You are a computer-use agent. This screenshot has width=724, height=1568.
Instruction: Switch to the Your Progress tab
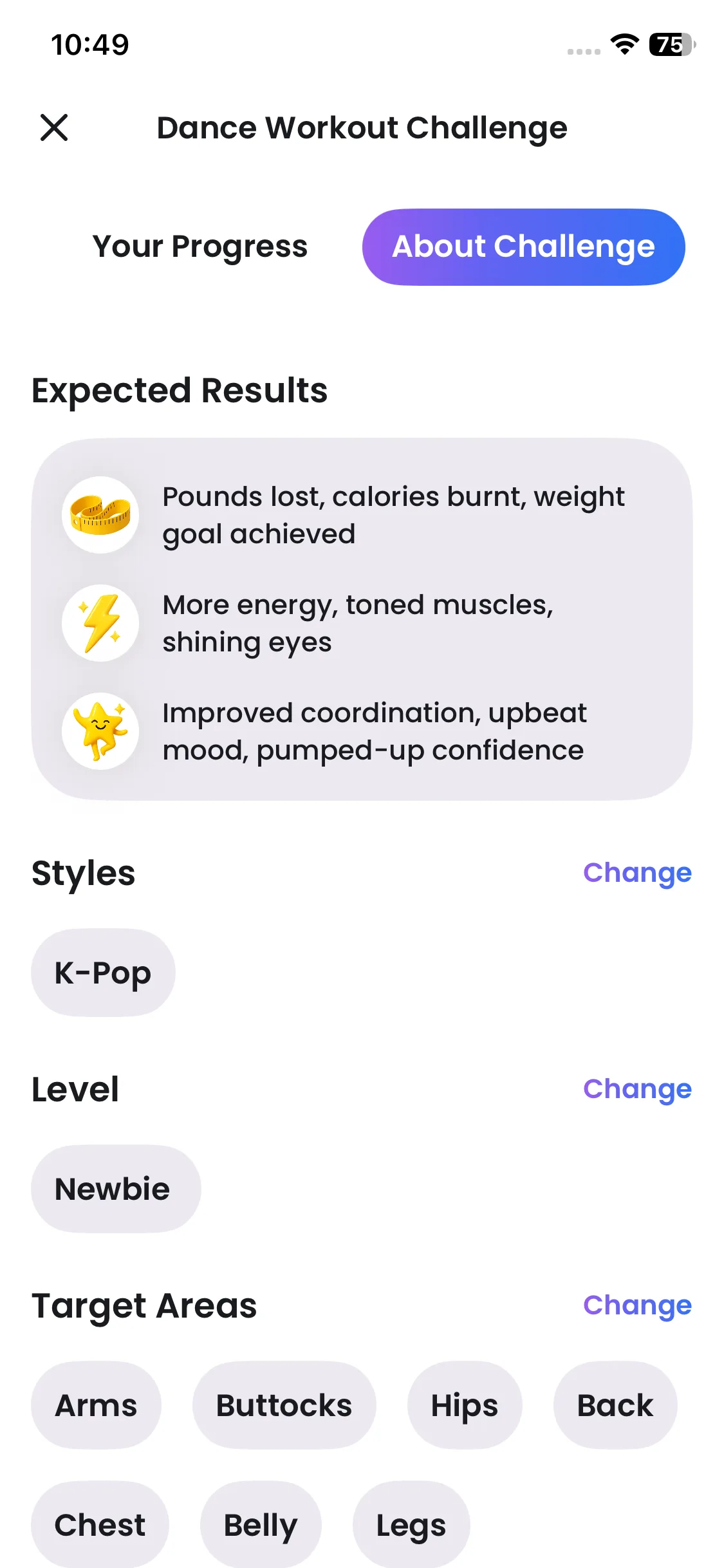200,247
